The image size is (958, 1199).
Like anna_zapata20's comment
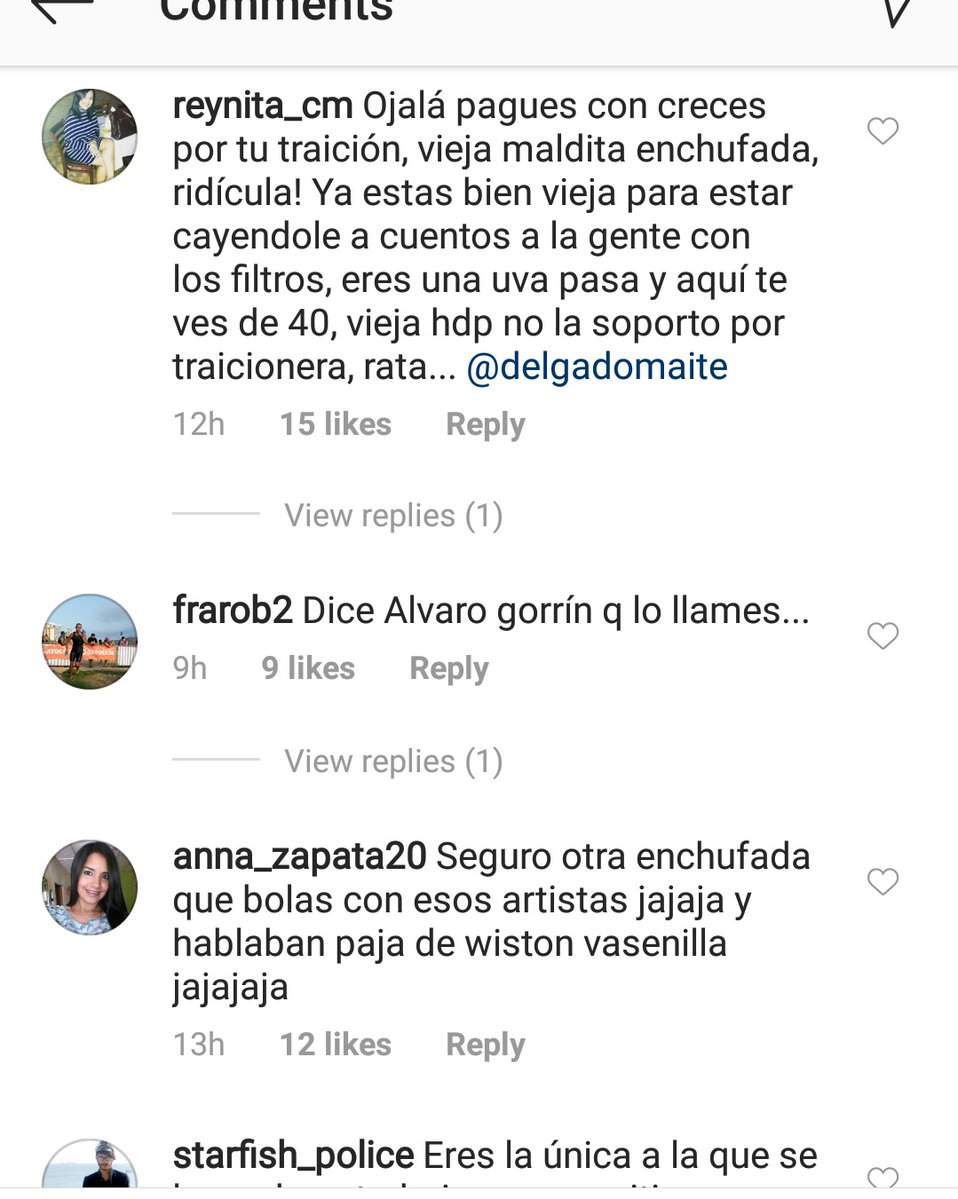point(882,882)
